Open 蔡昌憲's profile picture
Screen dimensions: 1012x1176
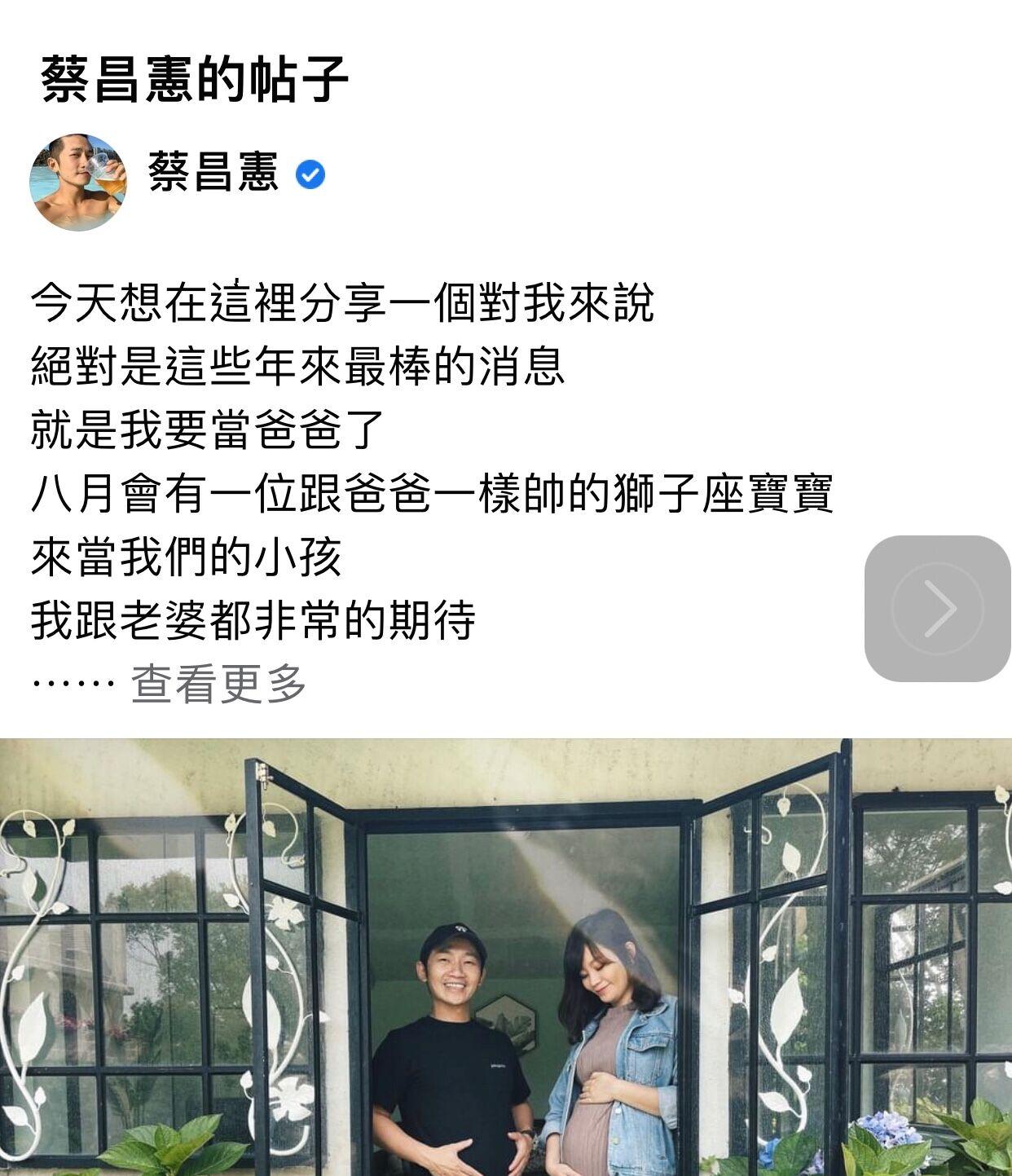point(78,183)
